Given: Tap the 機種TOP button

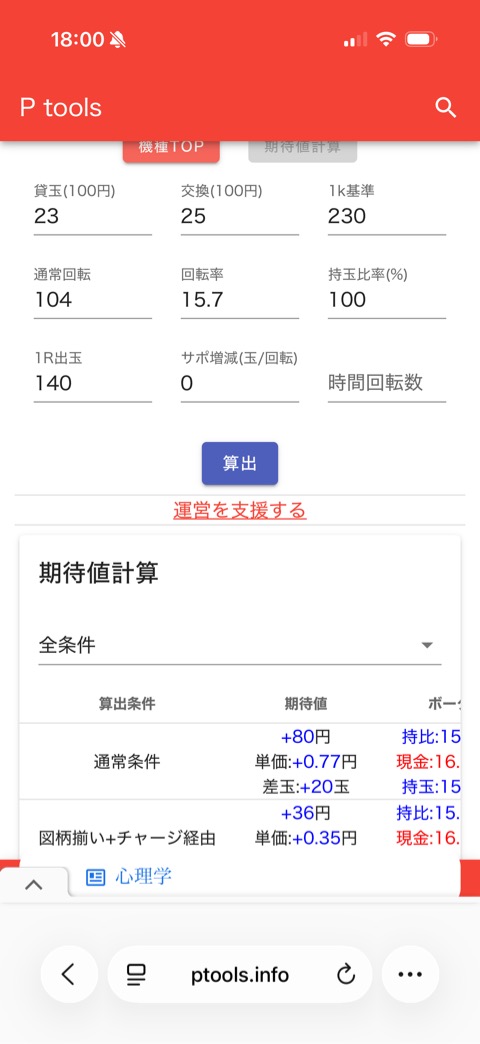Looking at the screenshot, I should pyautogui.click(x=171, y=150).
